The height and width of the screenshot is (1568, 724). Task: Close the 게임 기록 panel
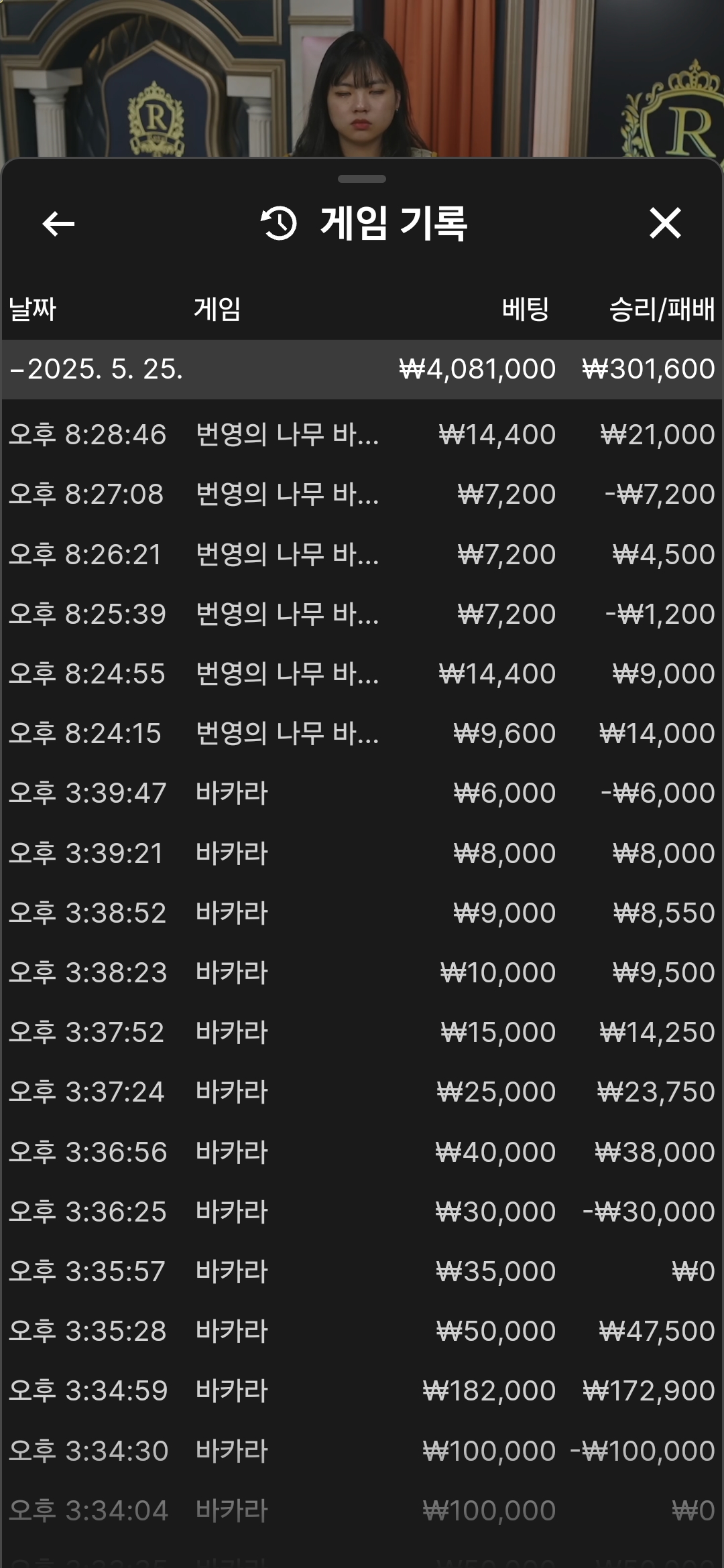665,223
